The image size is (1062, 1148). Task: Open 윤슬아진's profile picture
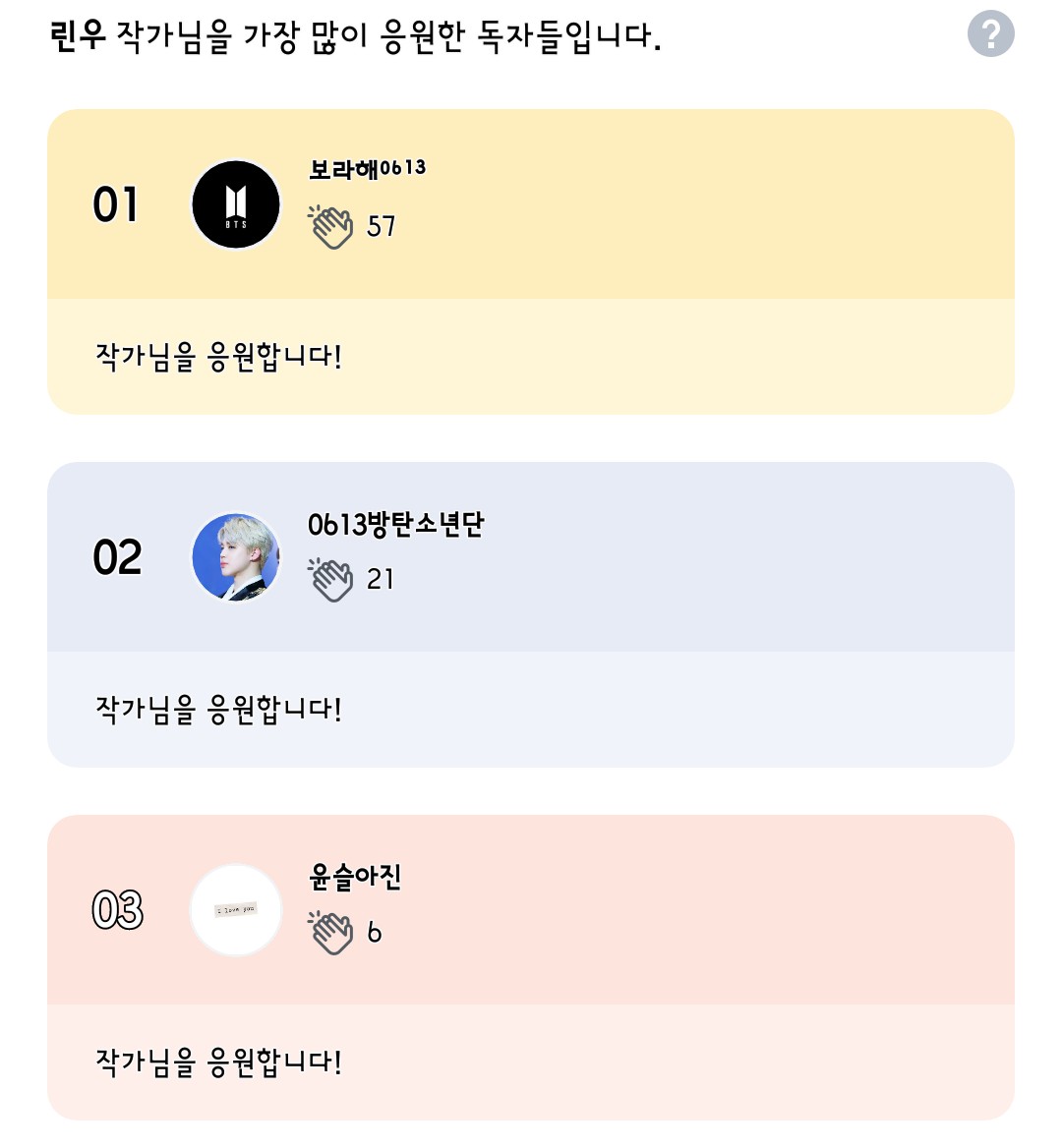pyautogui.click(x=236, y=910)
